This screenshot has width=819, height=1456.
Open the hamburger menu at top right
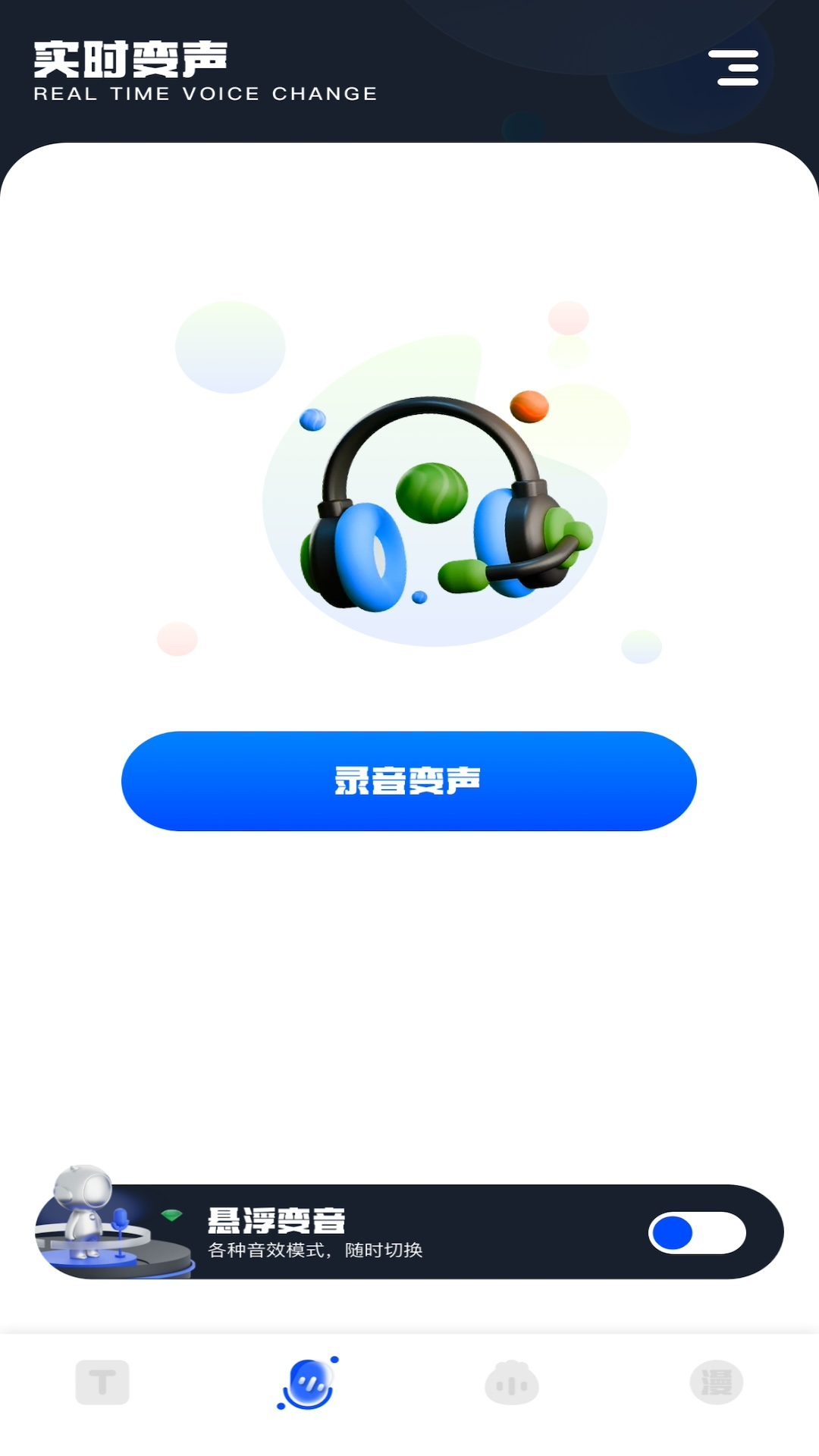point(735,67)
